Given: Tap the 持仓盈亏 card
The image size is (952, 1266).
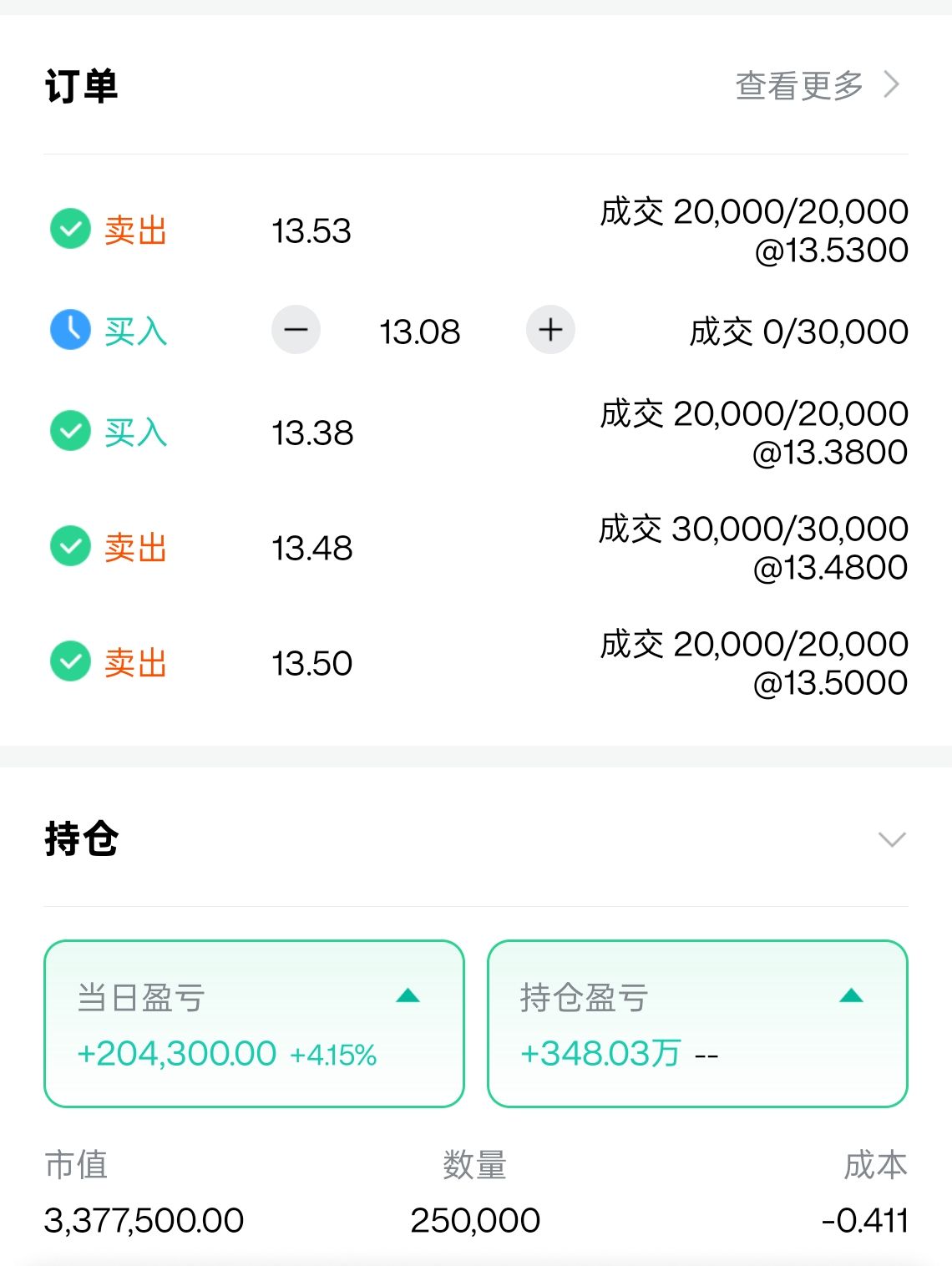Looking at the screenshot, I should [x=697, y=1024].
